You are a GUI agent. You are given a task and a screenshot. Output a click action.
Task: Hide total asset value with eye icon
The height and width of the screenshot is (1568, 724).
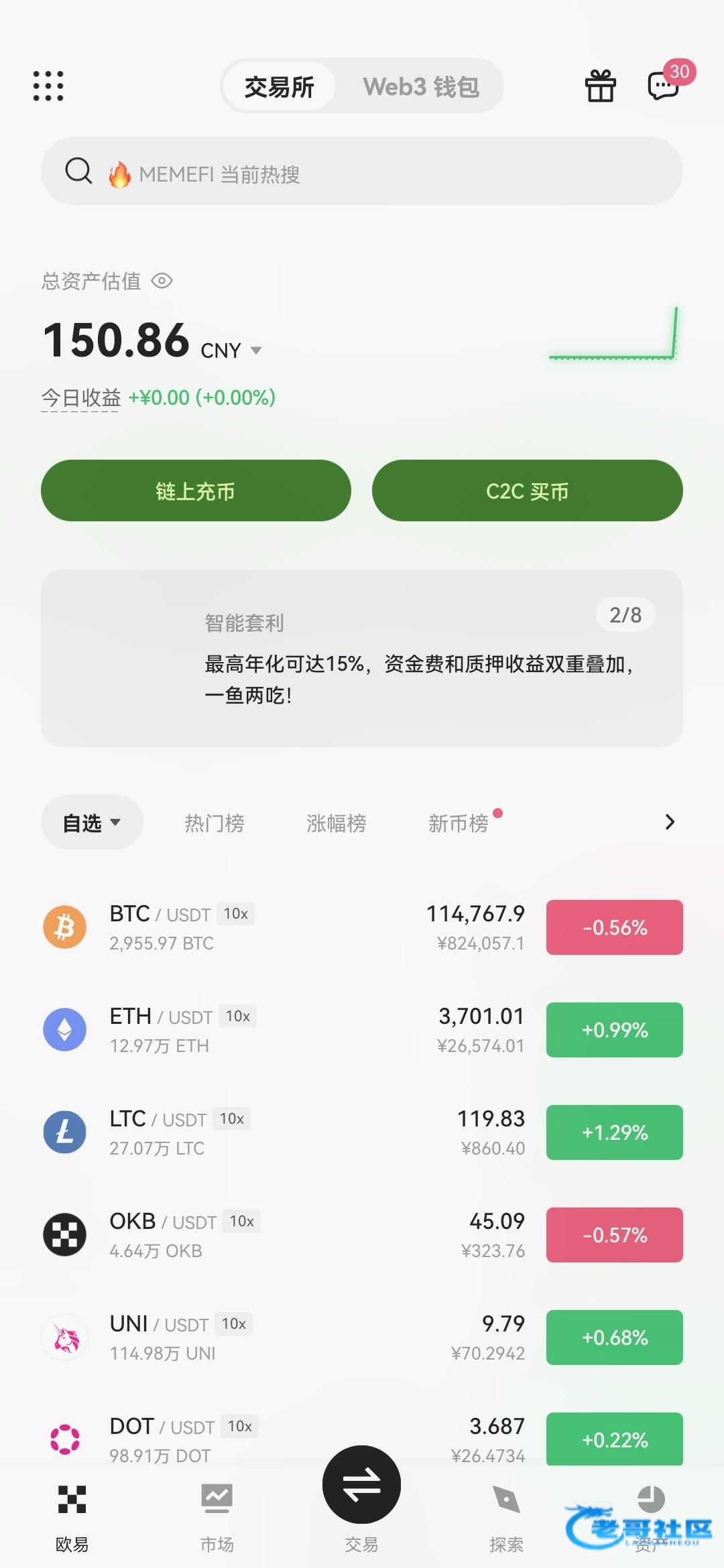pos(162,281)
